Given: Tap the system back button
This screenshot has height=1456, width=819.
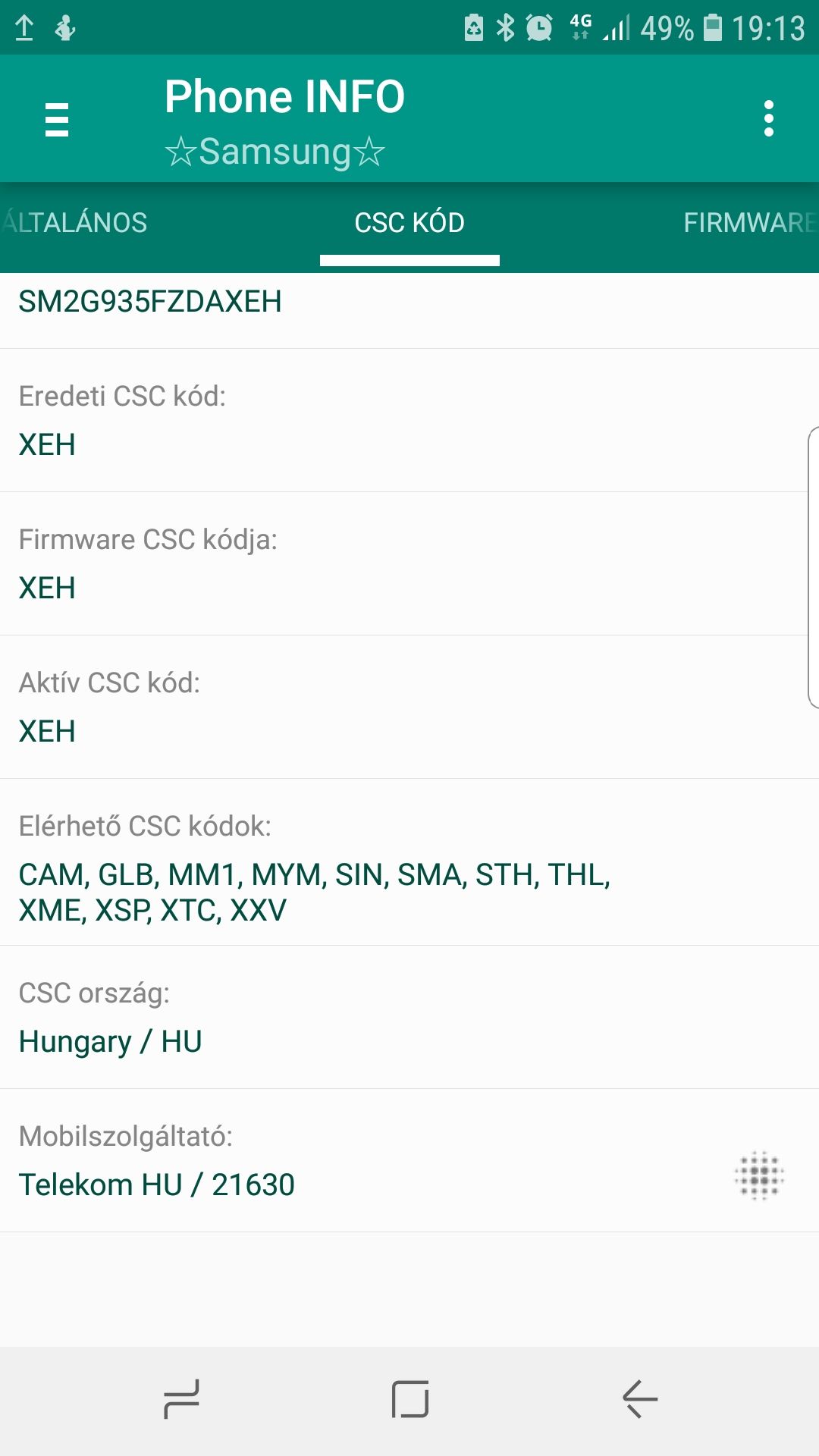Looking at the screenshot, I should [639, 1398].
